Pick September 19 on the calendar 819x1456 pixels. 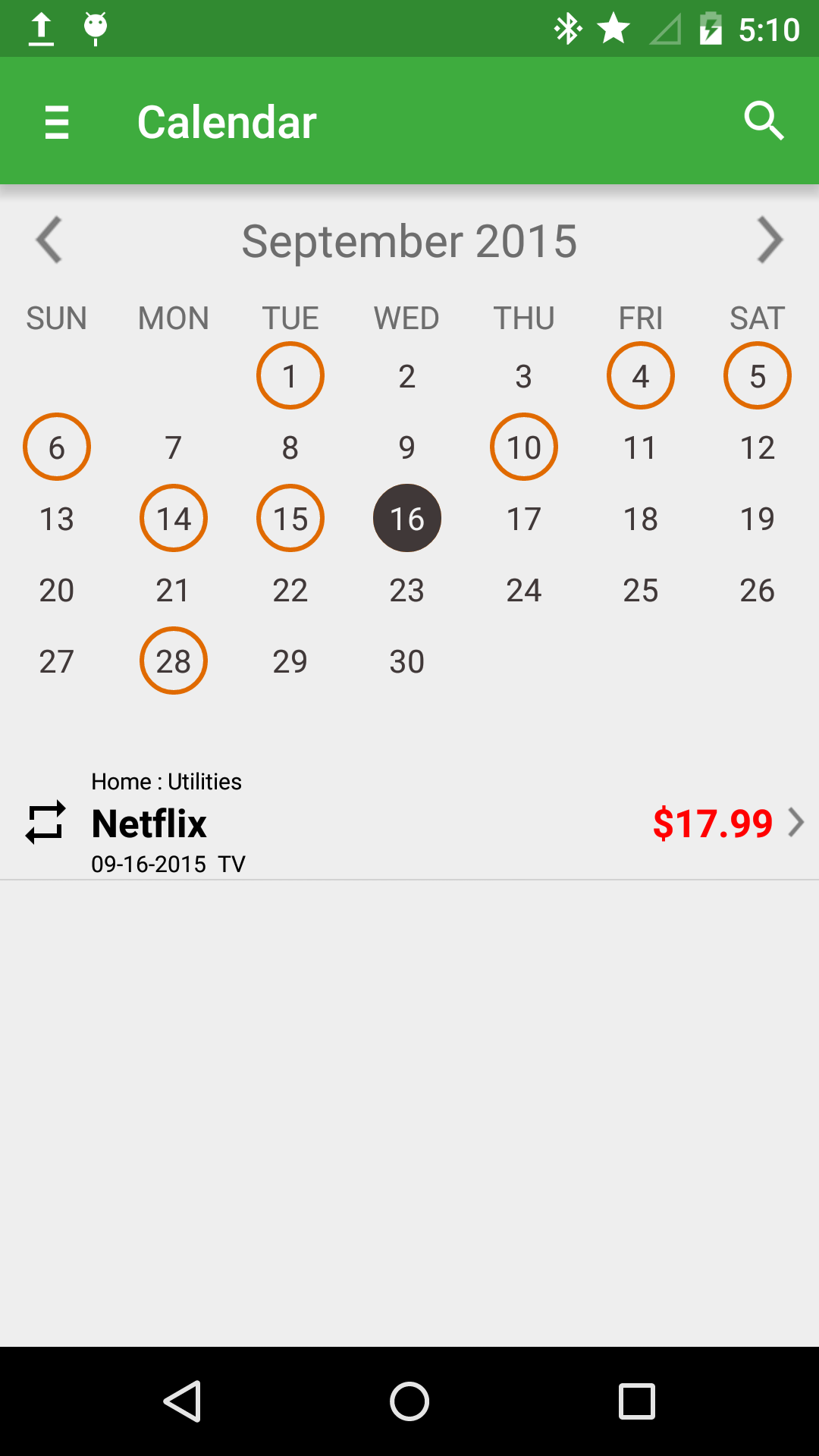click(758, 519)
